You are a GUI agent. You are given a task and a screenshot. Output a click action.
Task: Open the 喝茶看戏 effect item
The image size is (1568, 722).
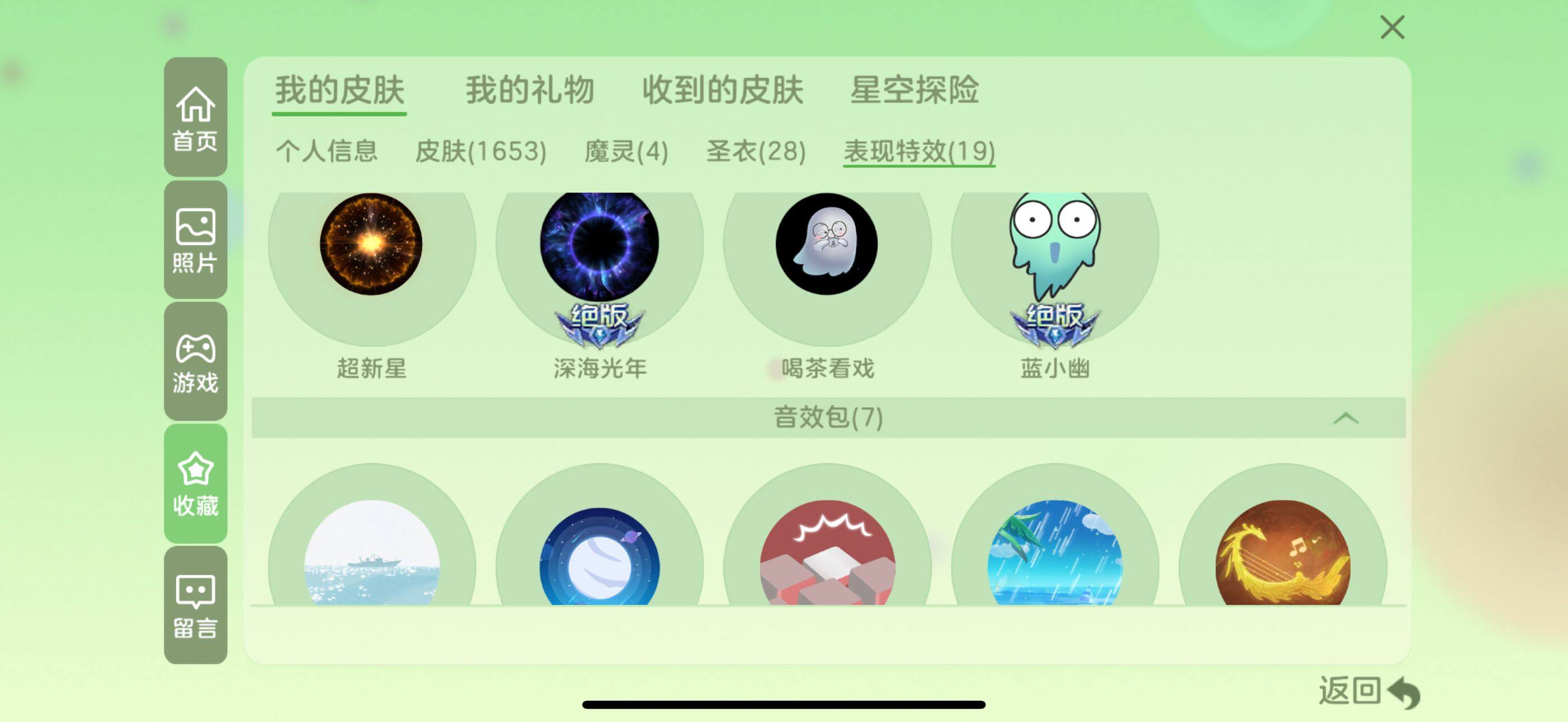827,245
